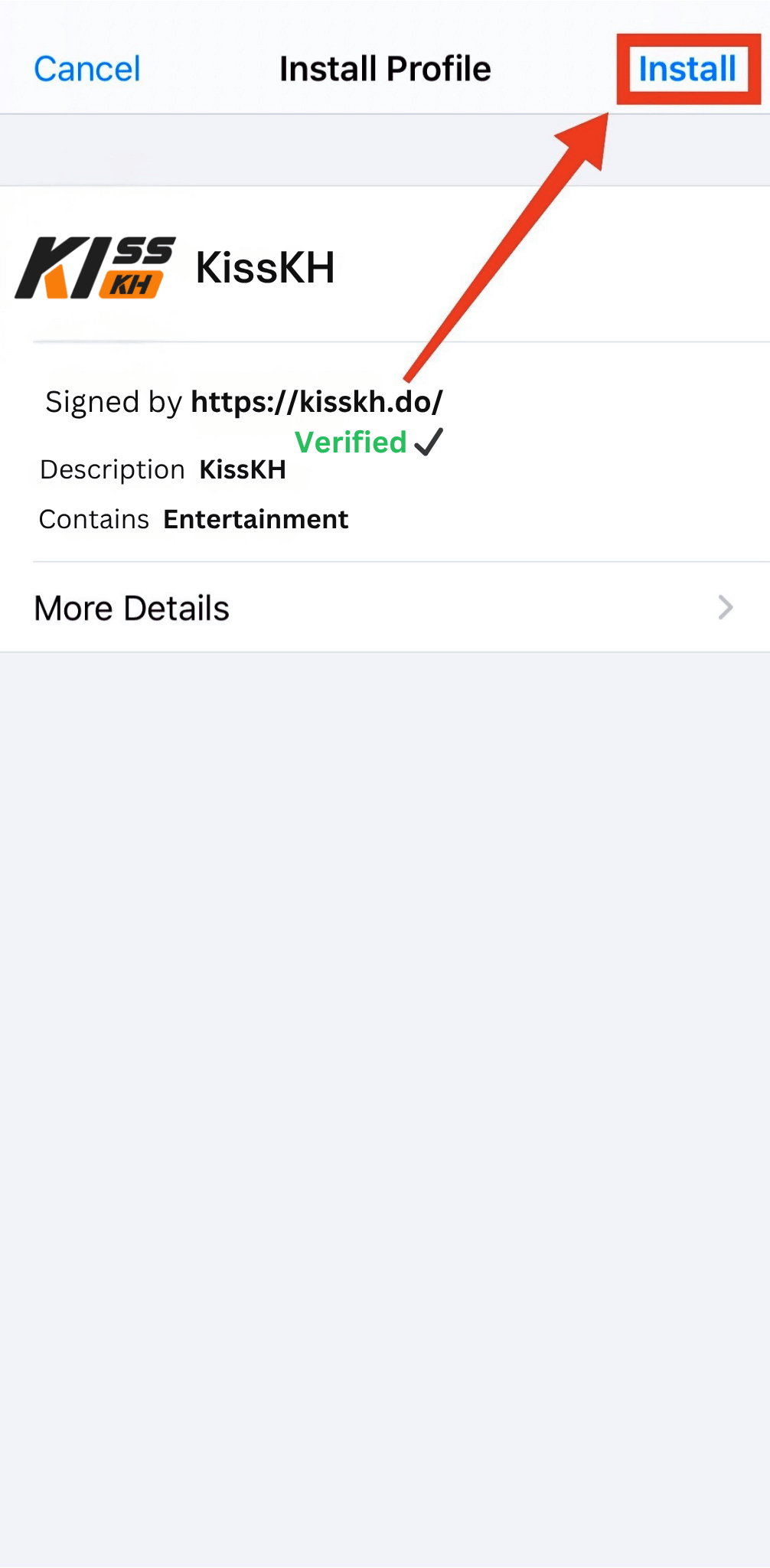Click the empty gray area below the panel
This screenshot has width=770, height=1568.
pos(385,1072)
